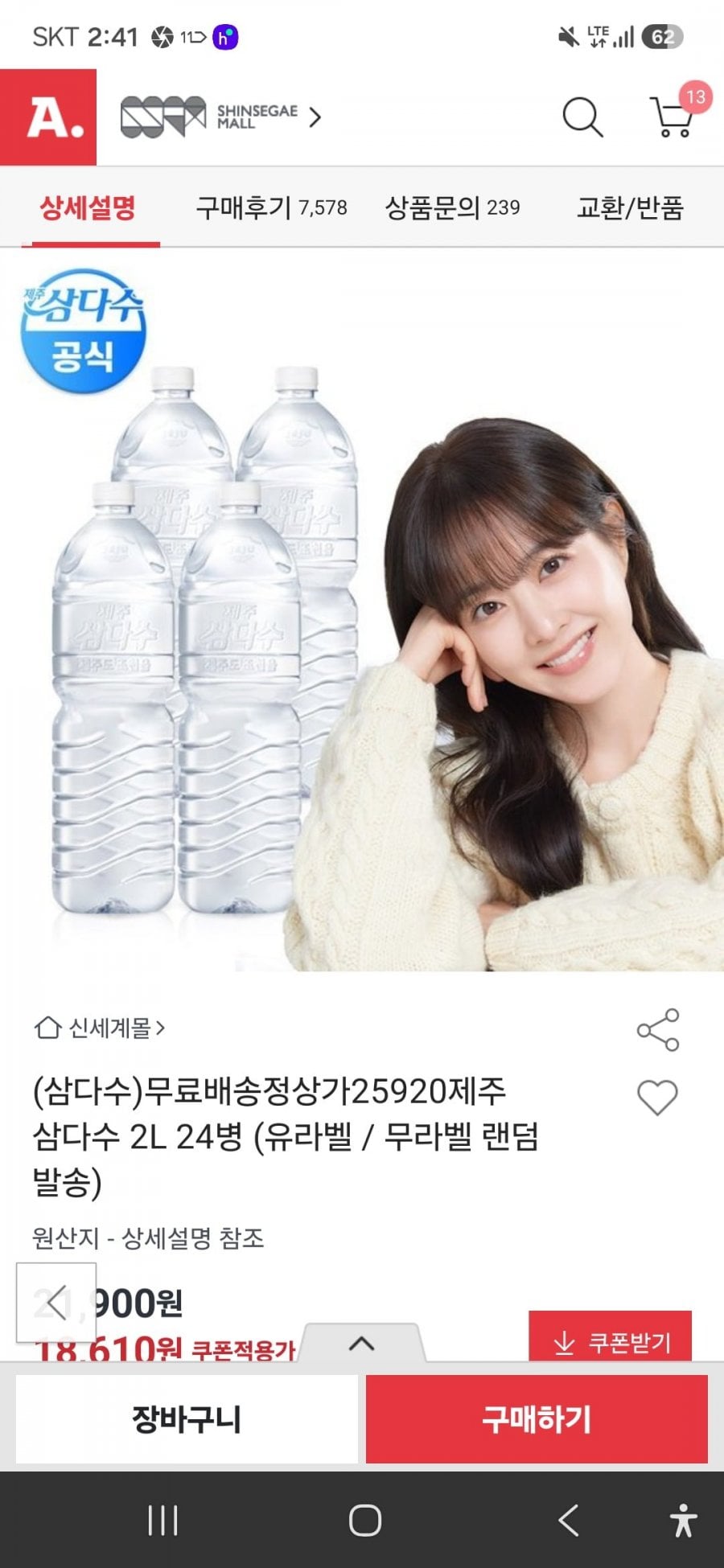Open the system recent apps button
Viewport: 724px width, 1568px height.
pyautogui.click(x=163, y=1521)
